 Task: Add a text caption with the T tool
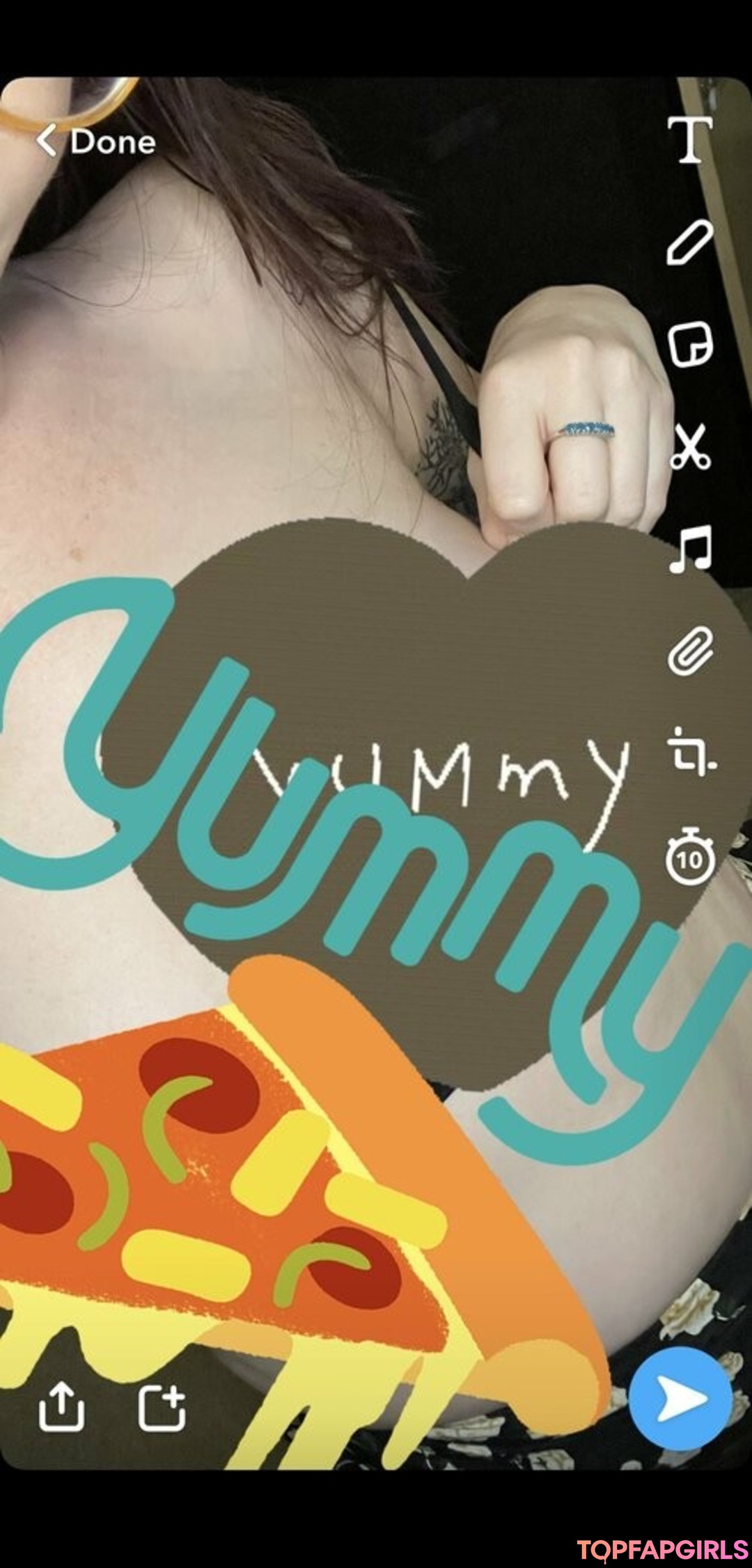tap(689, 139)
